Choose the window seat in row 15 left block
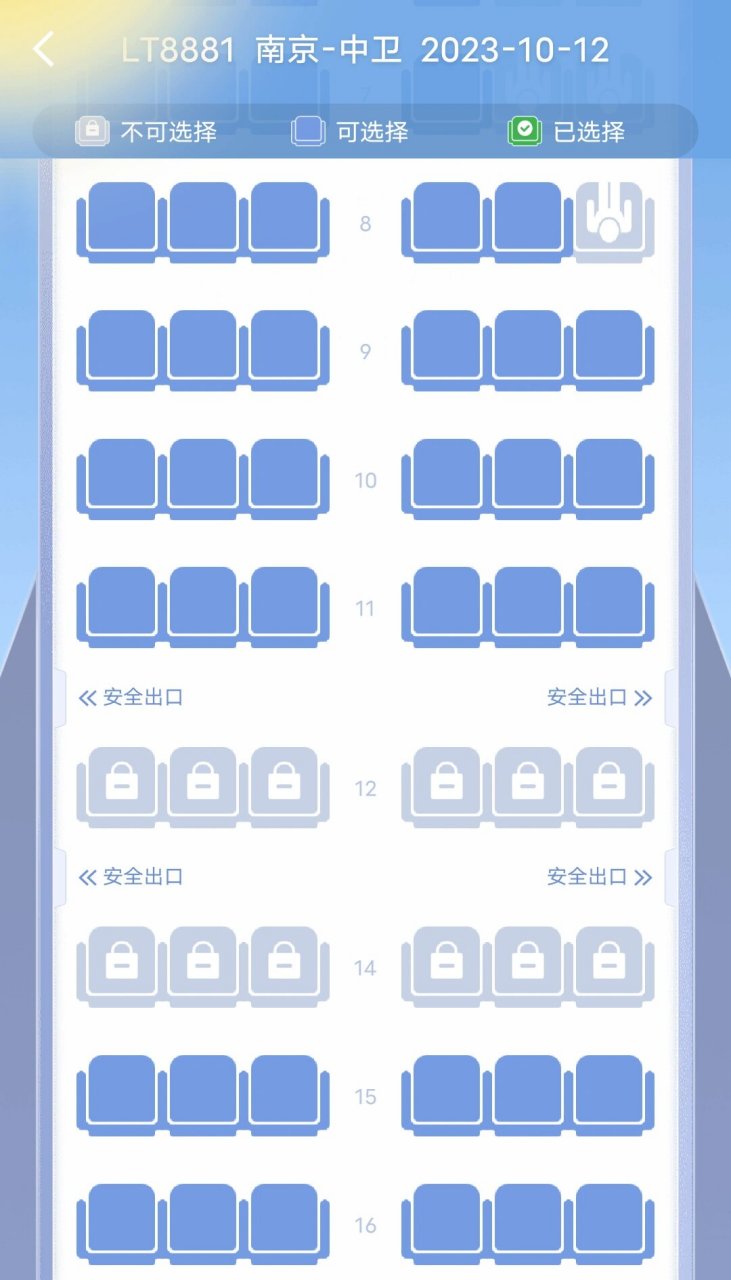Image resolution: width=731 pixels, height=1280 pixels. coord(119,1092)
